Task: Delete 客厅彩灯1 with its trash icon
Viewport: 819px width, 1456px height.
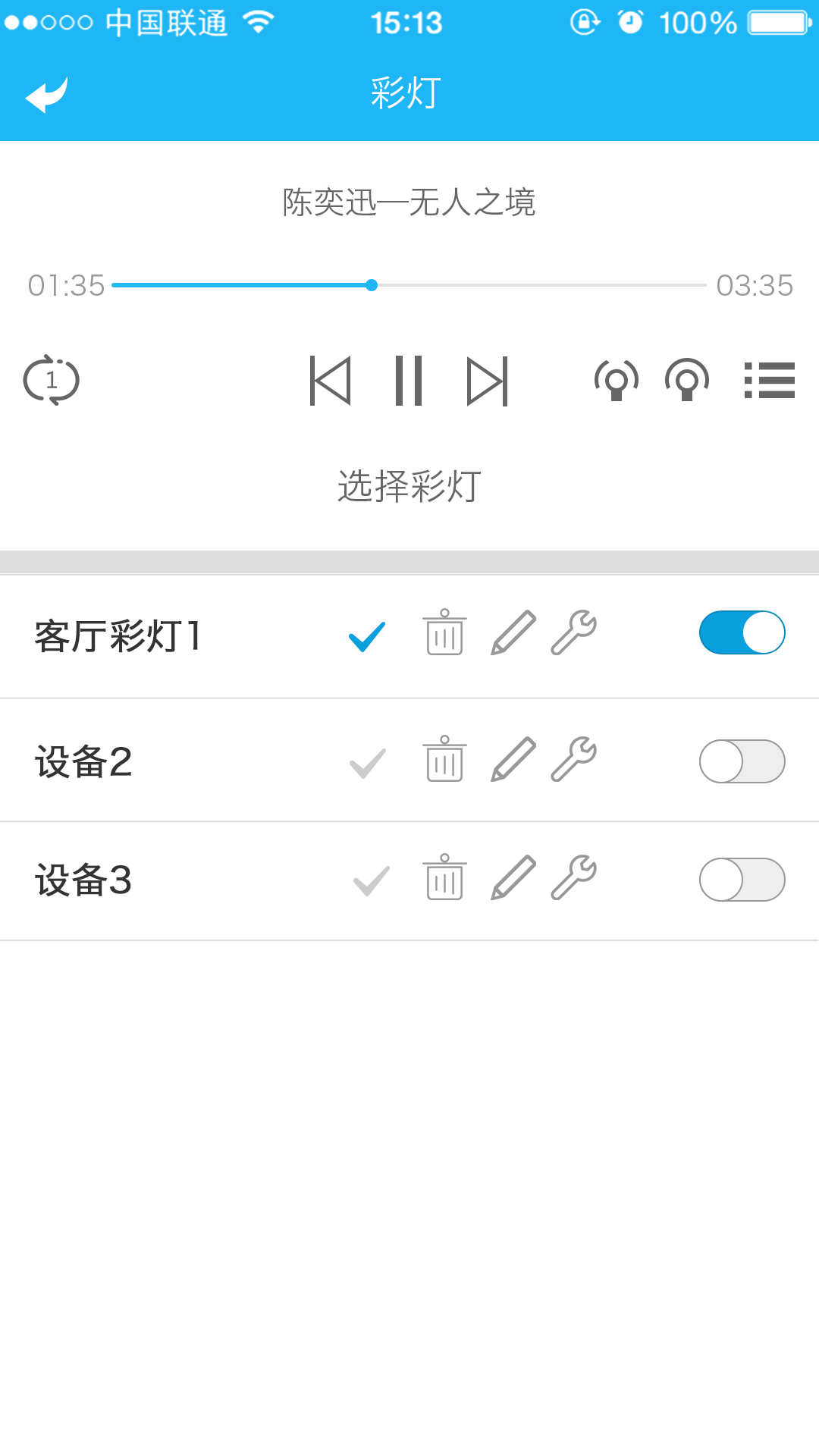Action: point(445,632)
